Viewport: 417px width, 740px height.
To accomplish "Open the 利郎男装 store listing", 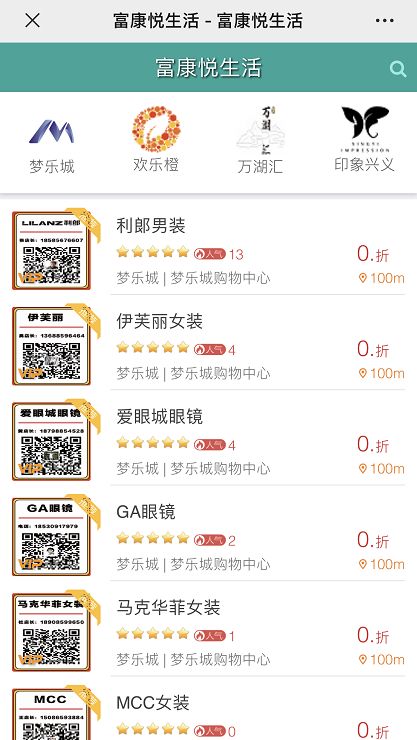I will pos(208,248).
